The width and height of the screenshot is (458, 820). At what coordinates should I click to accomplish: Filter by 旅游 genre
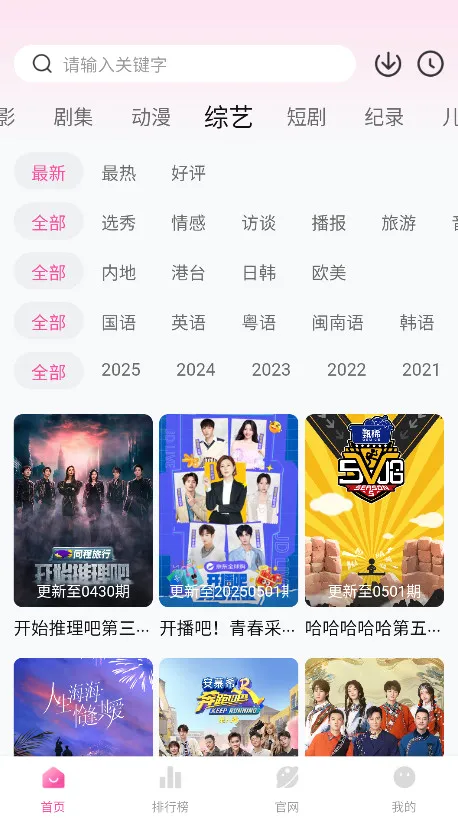tap(399, 223)
